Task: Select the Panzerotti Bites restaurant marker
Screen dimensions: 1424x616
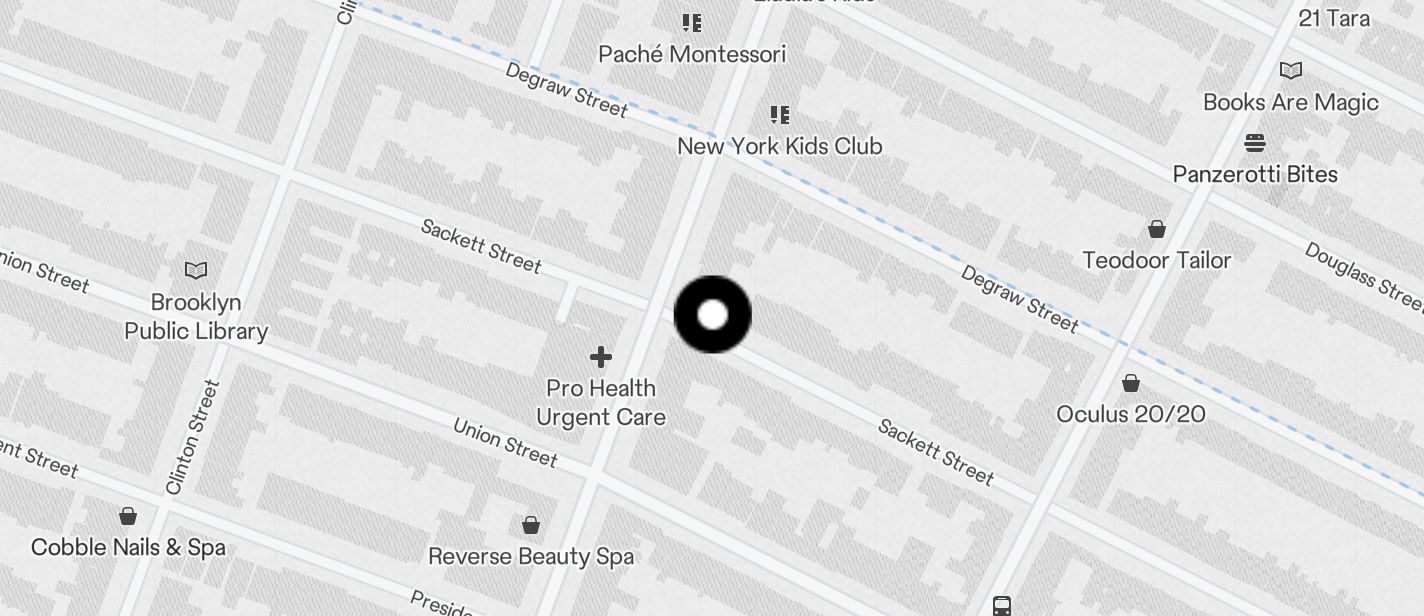Action: pos(1255,143)
